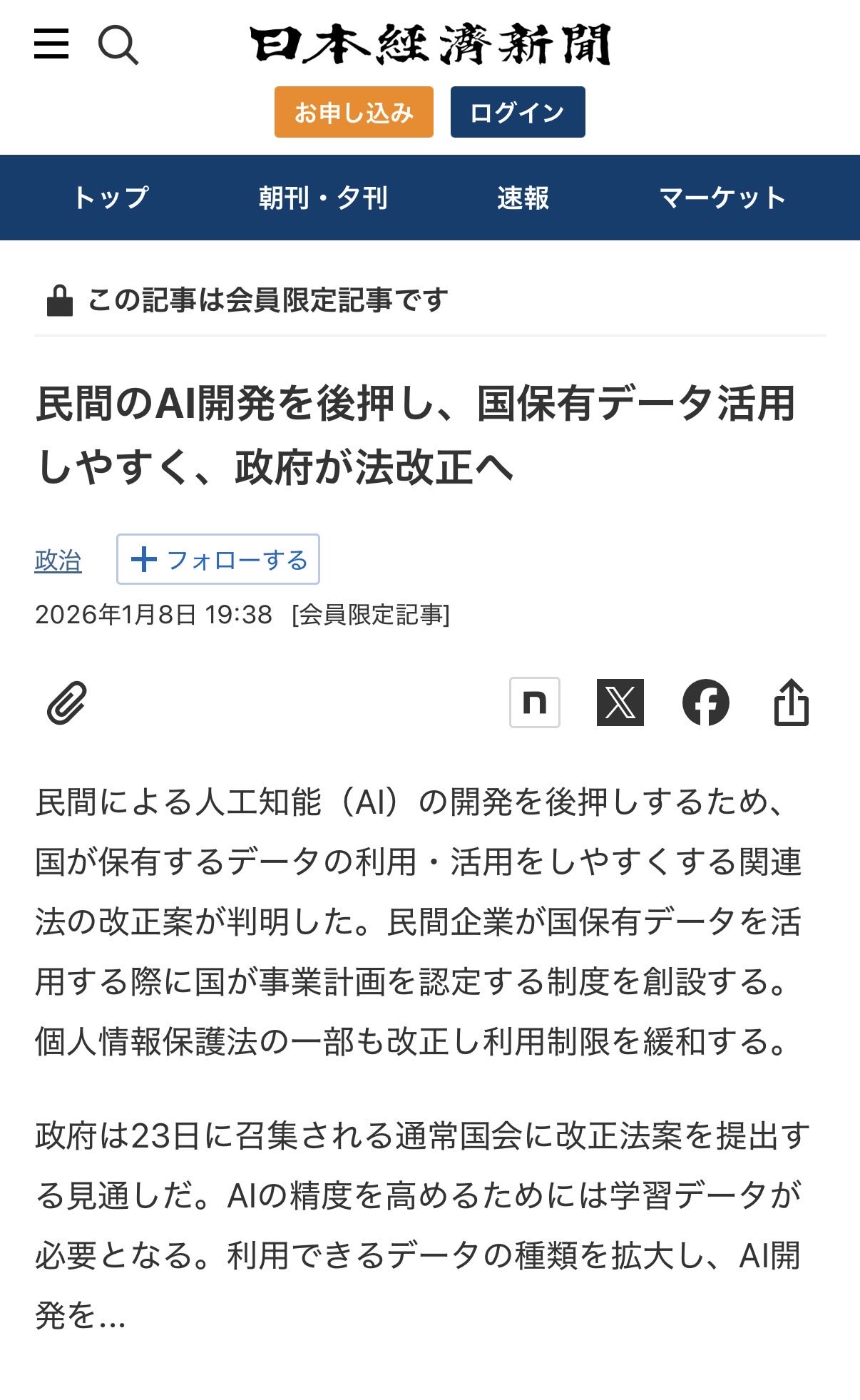Follow the topic with フォローする

click(218, 559)
